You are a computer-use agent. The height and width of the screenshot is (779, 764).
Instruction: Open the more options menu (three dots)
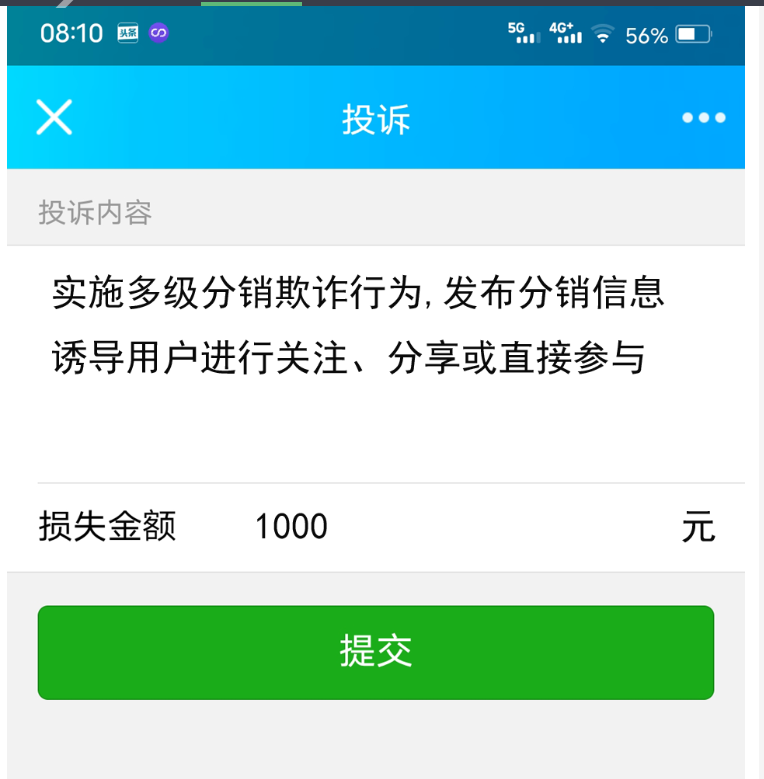click(x=703, y=117)
